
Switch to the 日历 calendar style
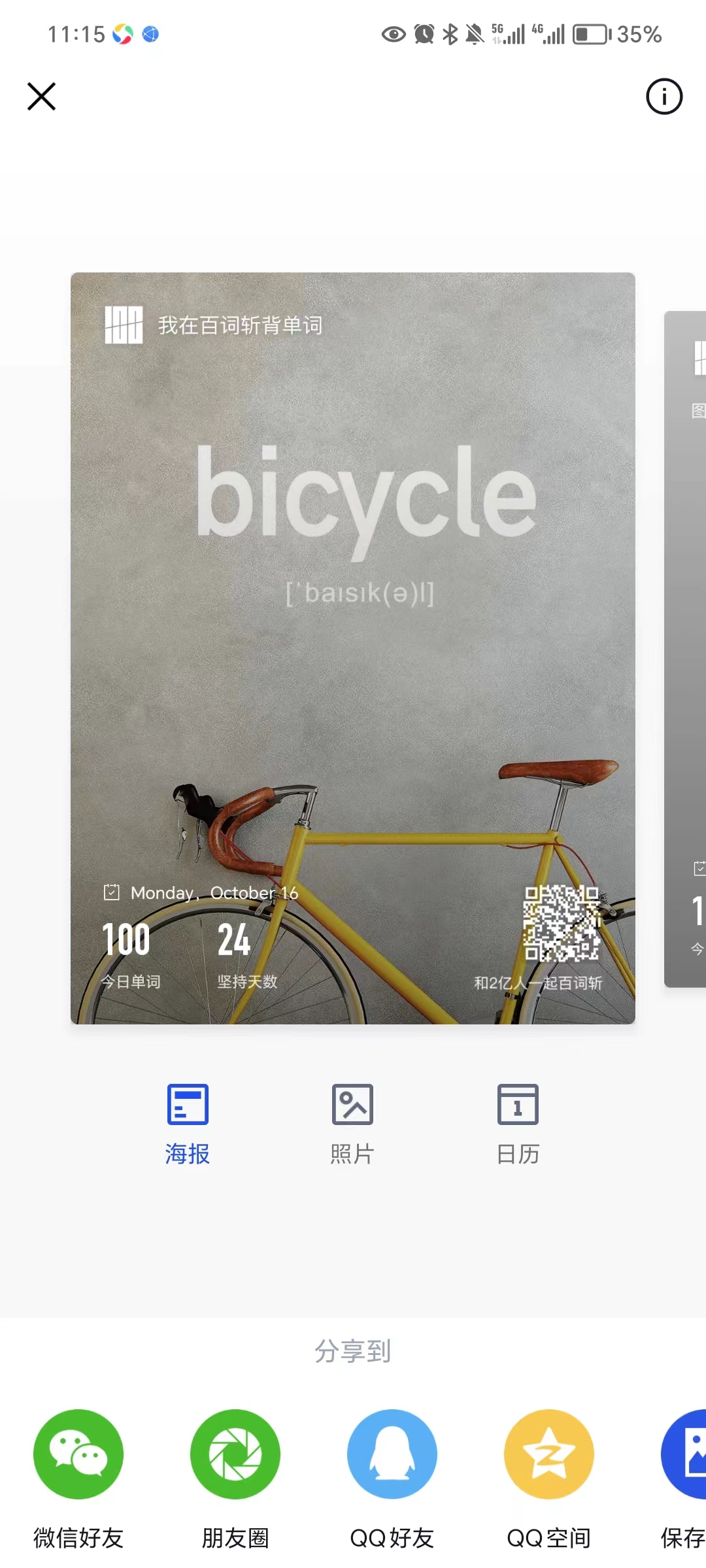(518, 1124)
